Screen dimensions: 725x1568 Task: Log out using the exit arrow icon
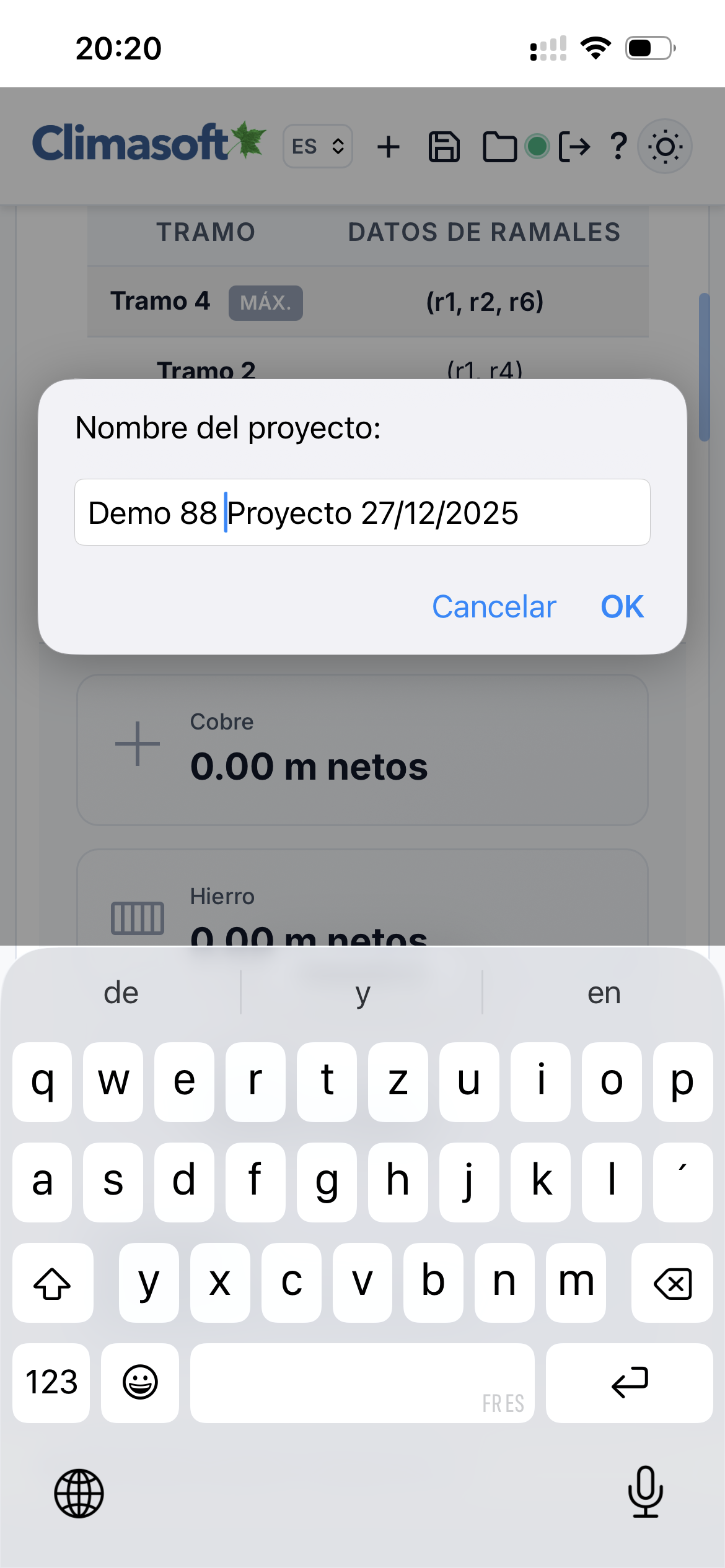(576, 146)
